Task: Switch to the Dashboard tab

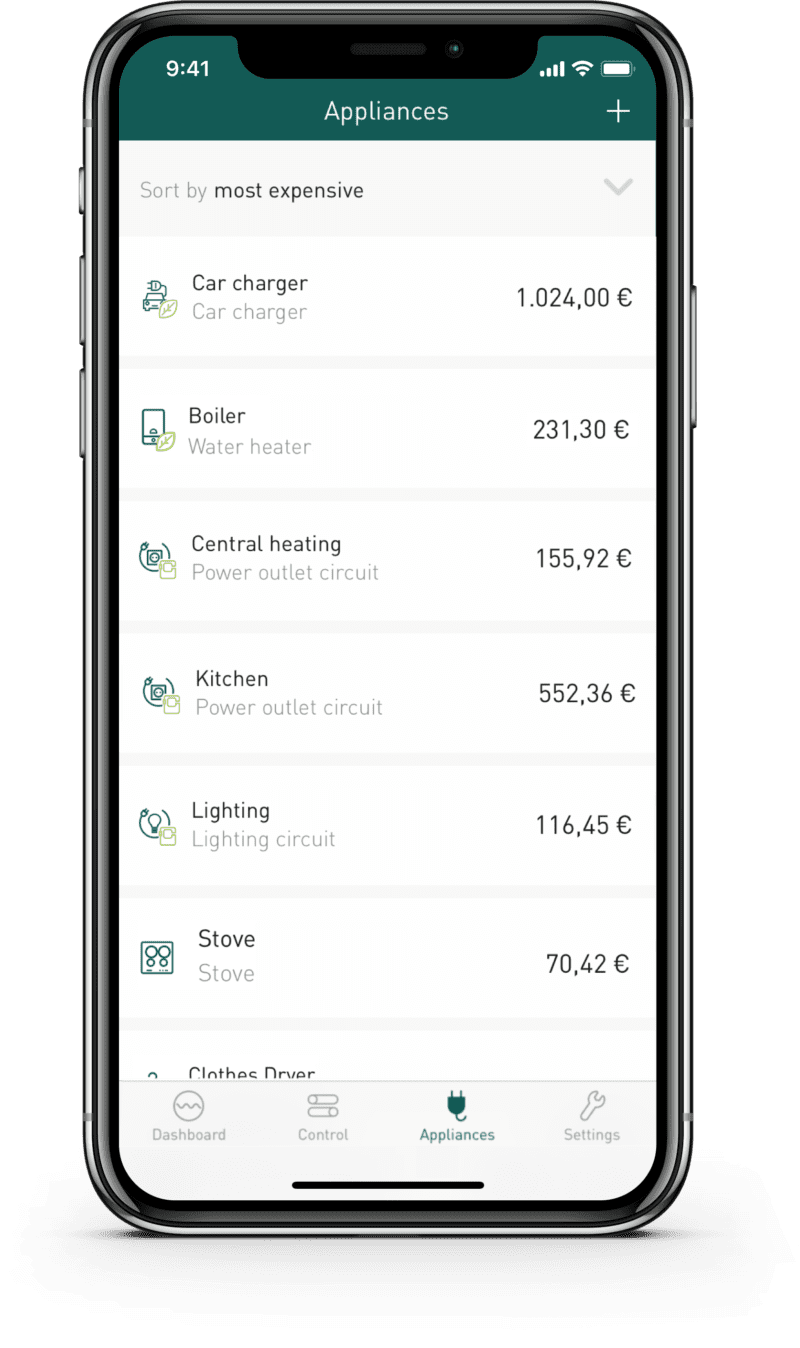Action: point(189,1117)
